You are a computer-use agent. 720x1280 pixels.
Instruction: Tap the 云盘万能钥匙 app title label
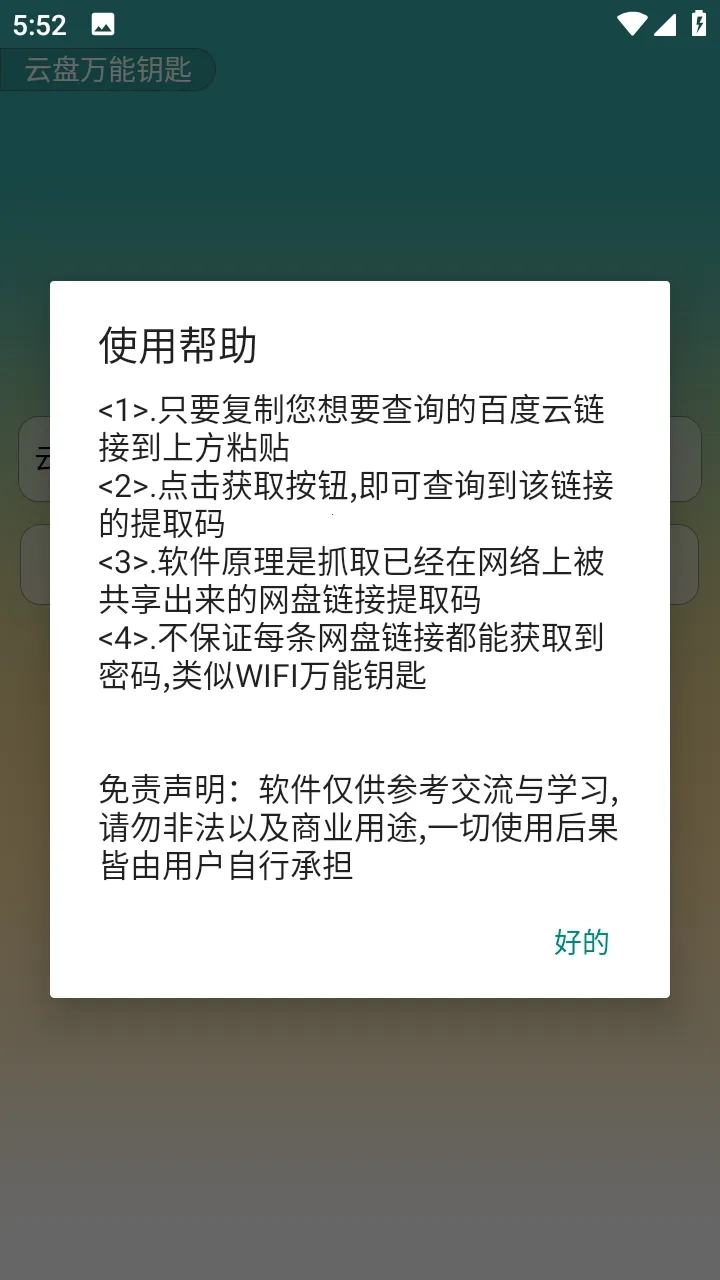tap(110, 70)
